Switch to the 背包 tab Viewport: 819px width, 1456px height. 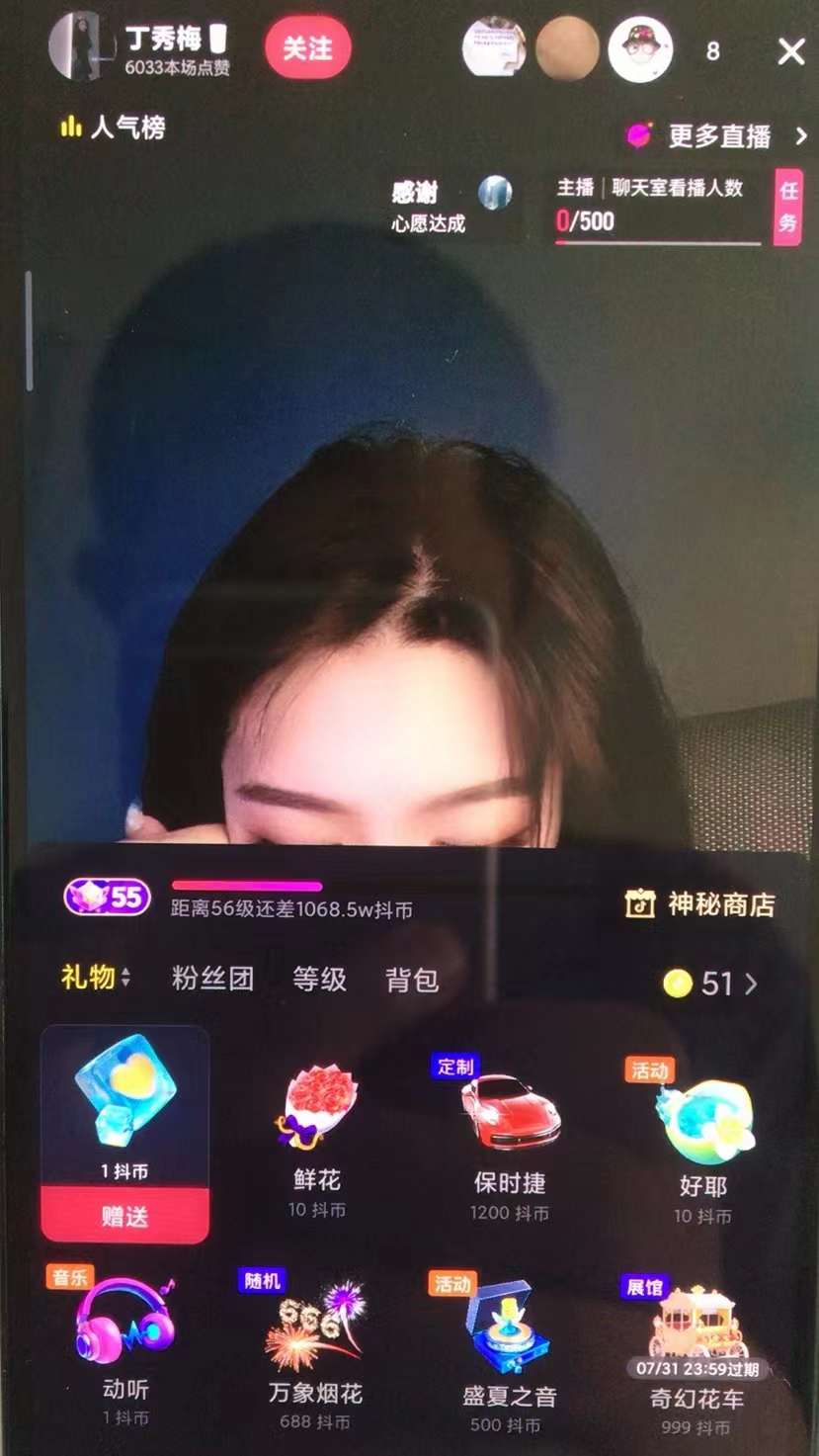411,980
